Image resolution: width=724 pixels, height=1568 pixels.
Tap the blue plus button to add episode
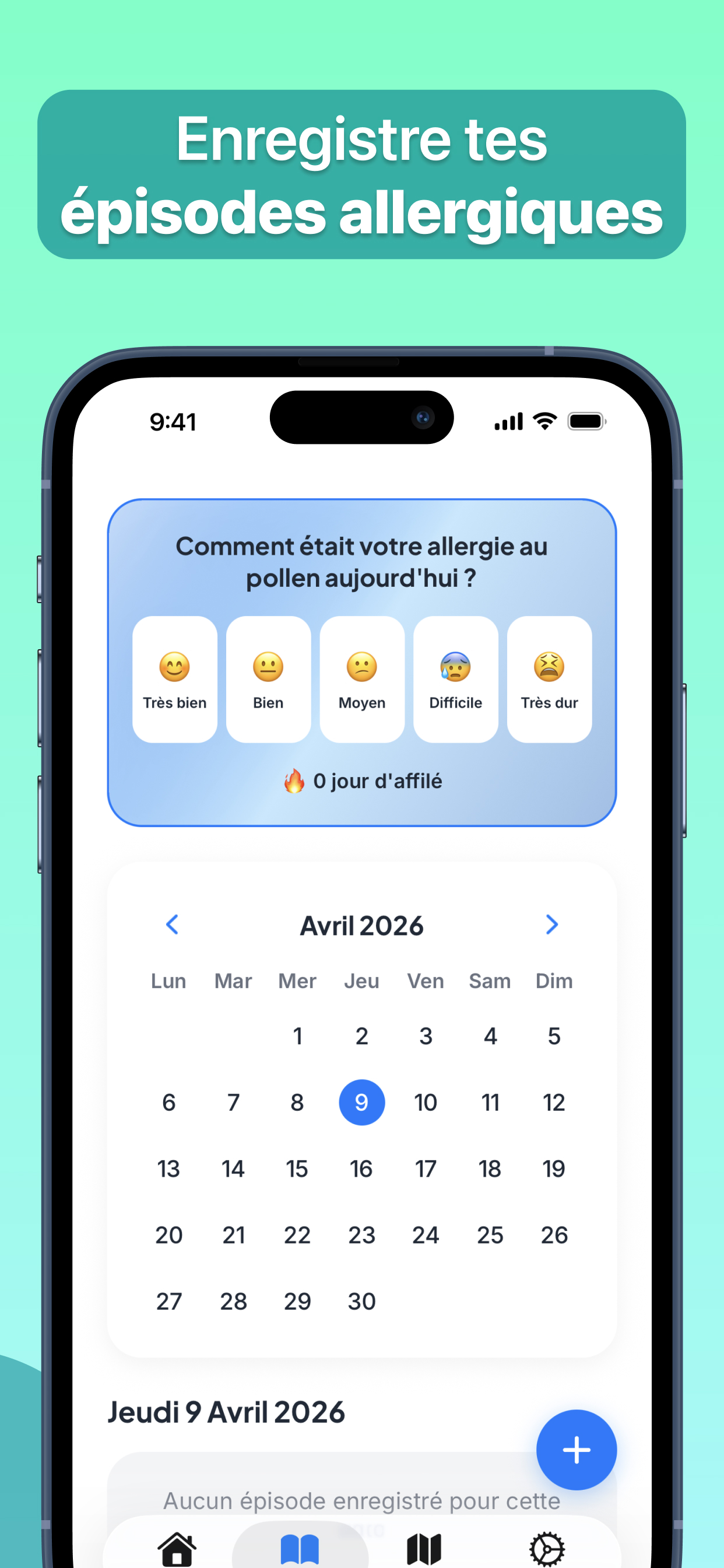(575, 1450)
